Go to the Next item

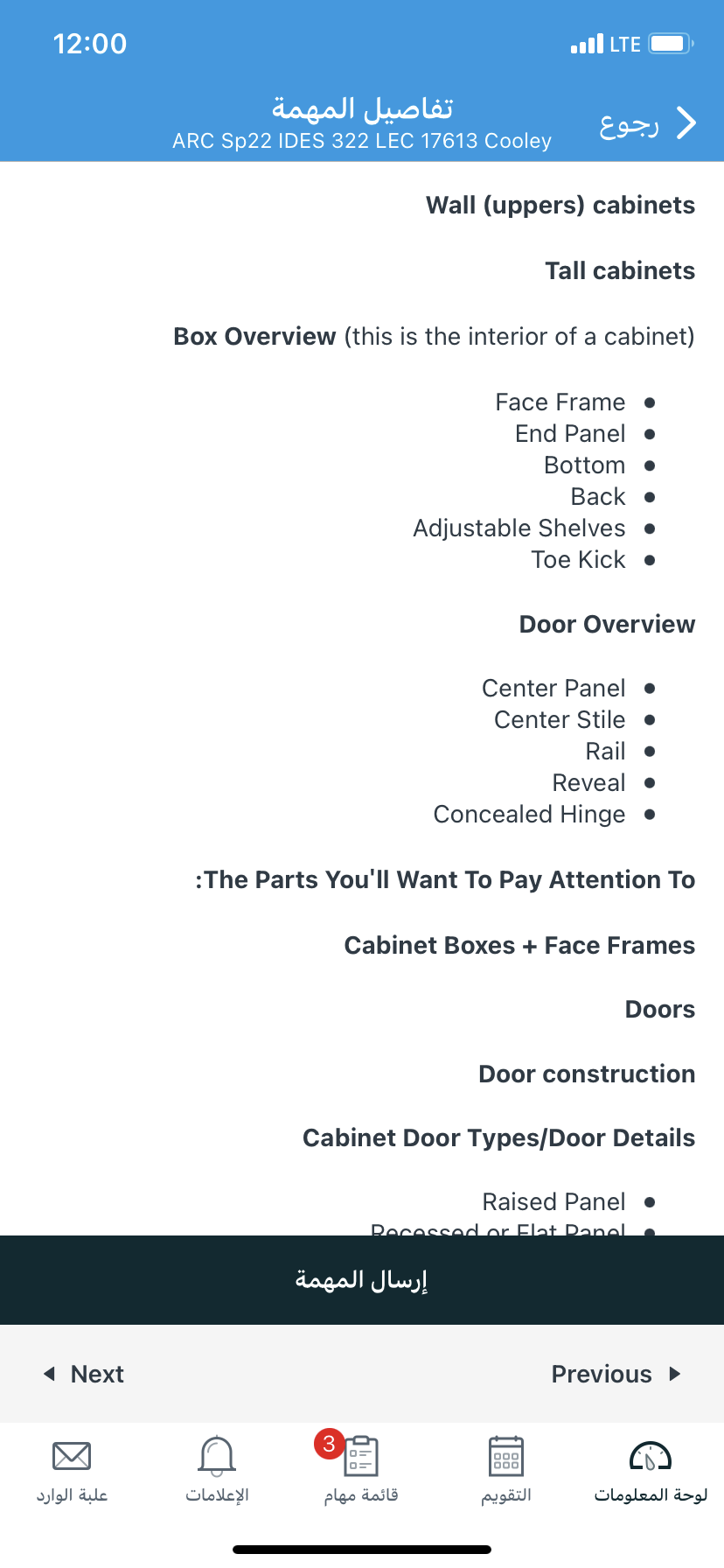pyautogui.click(x=84, y=1374)
